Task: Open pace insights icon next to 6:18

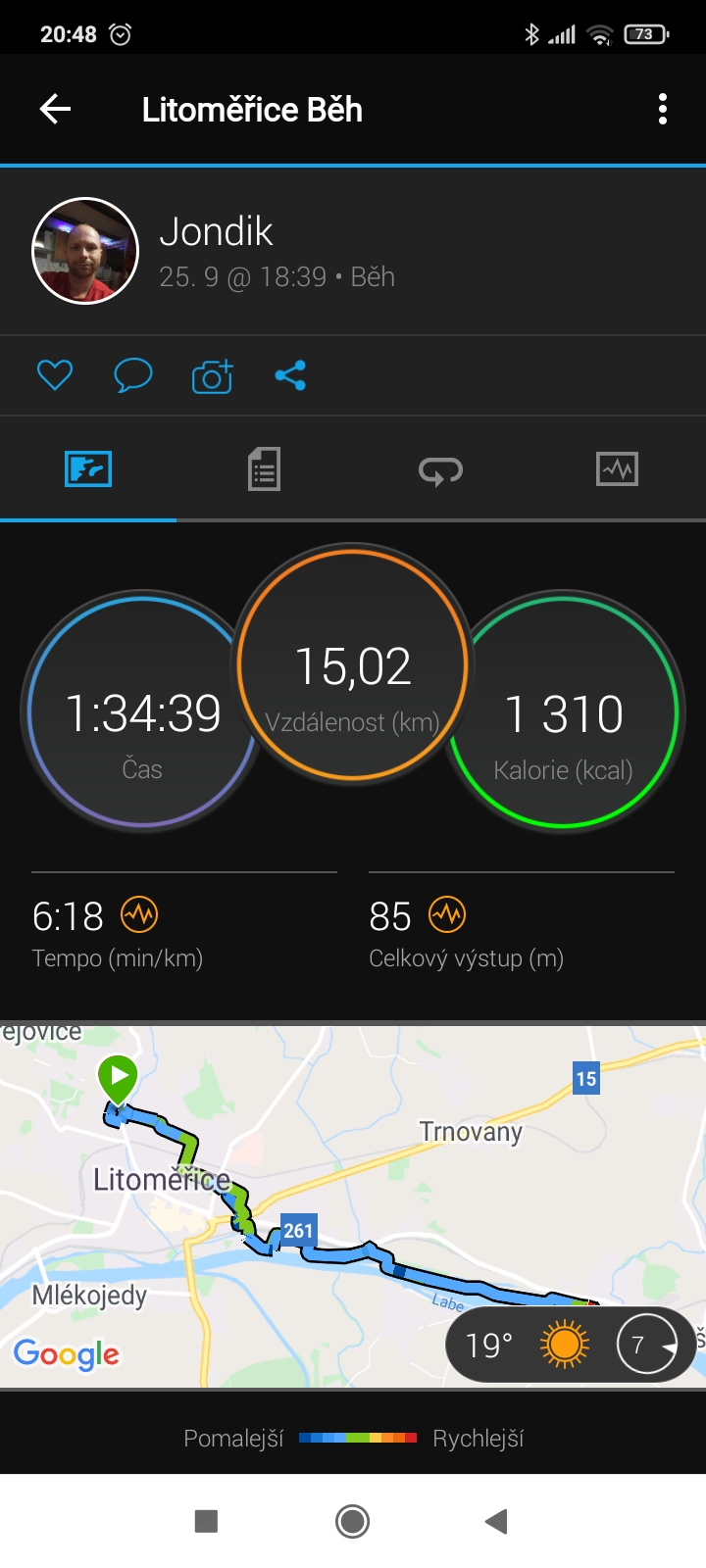Action: pyautogui.click(x=139, y=915)
